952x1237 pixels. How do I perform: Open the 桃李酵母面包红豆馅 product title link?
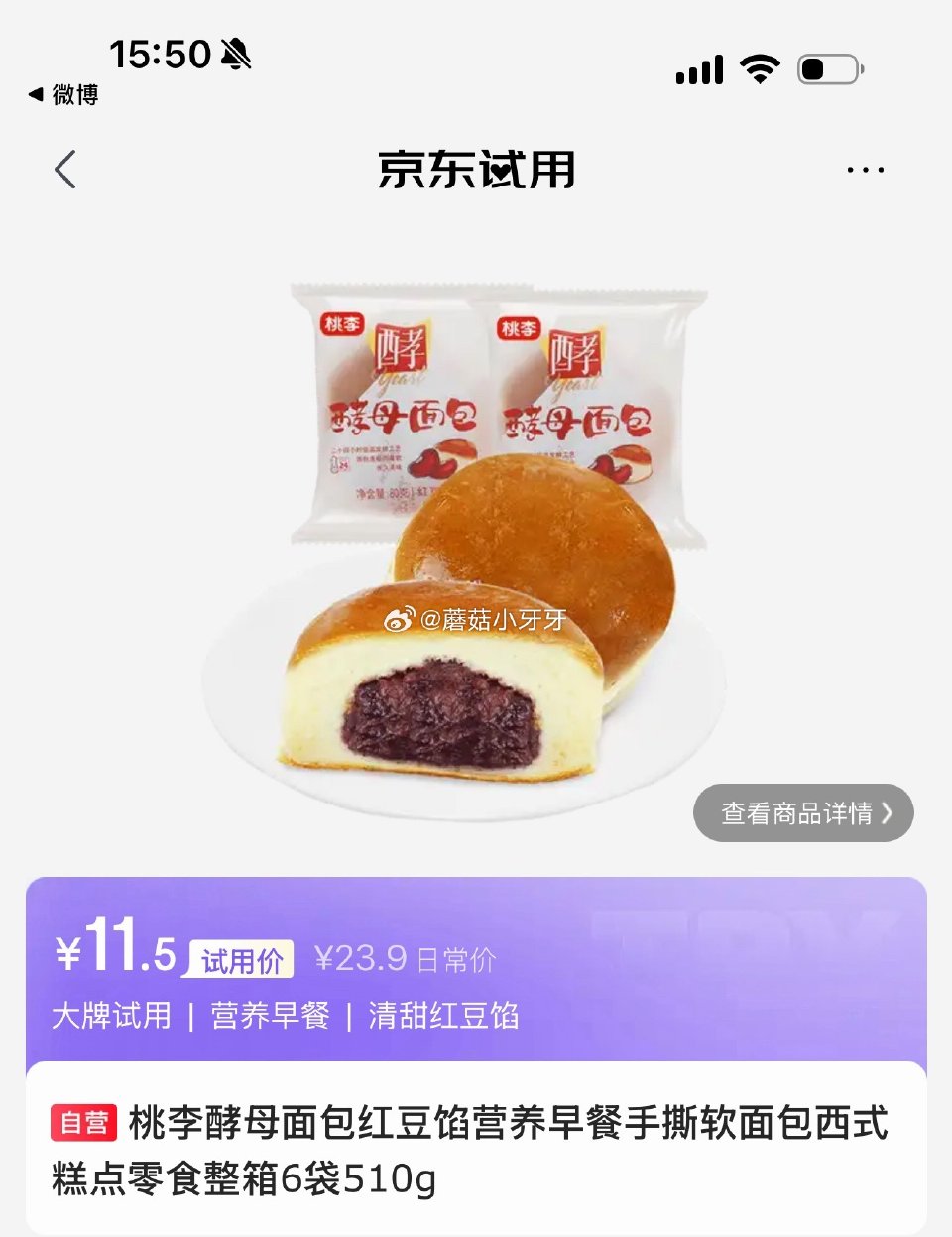tap(476, 1151)
